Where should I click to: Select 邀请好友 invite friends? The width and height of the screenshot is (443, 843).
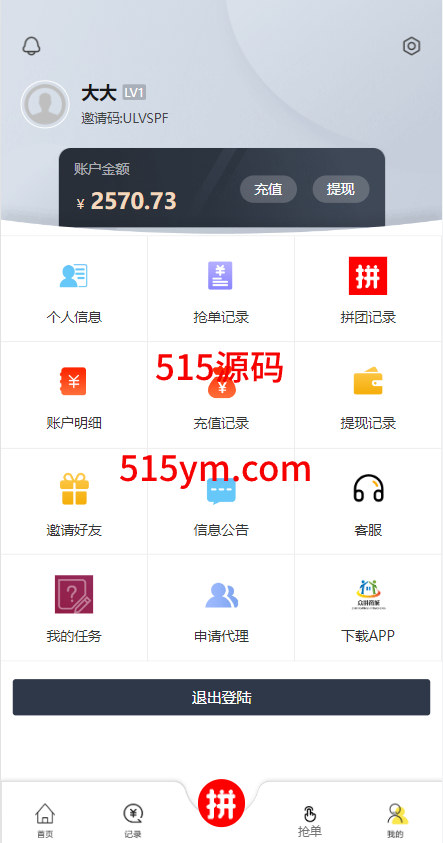pos(74,502)
